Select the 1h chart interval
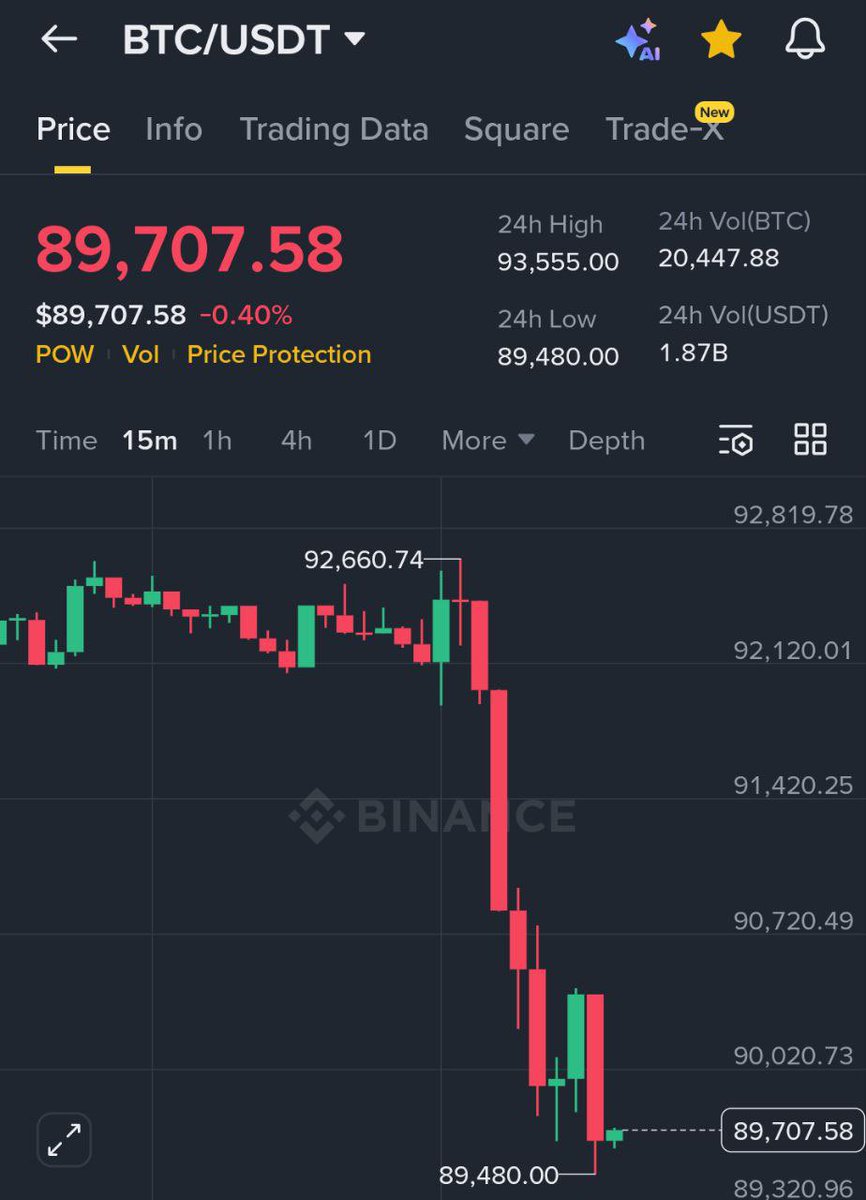Screen dimensions: 866x1200 coord(217,440)
